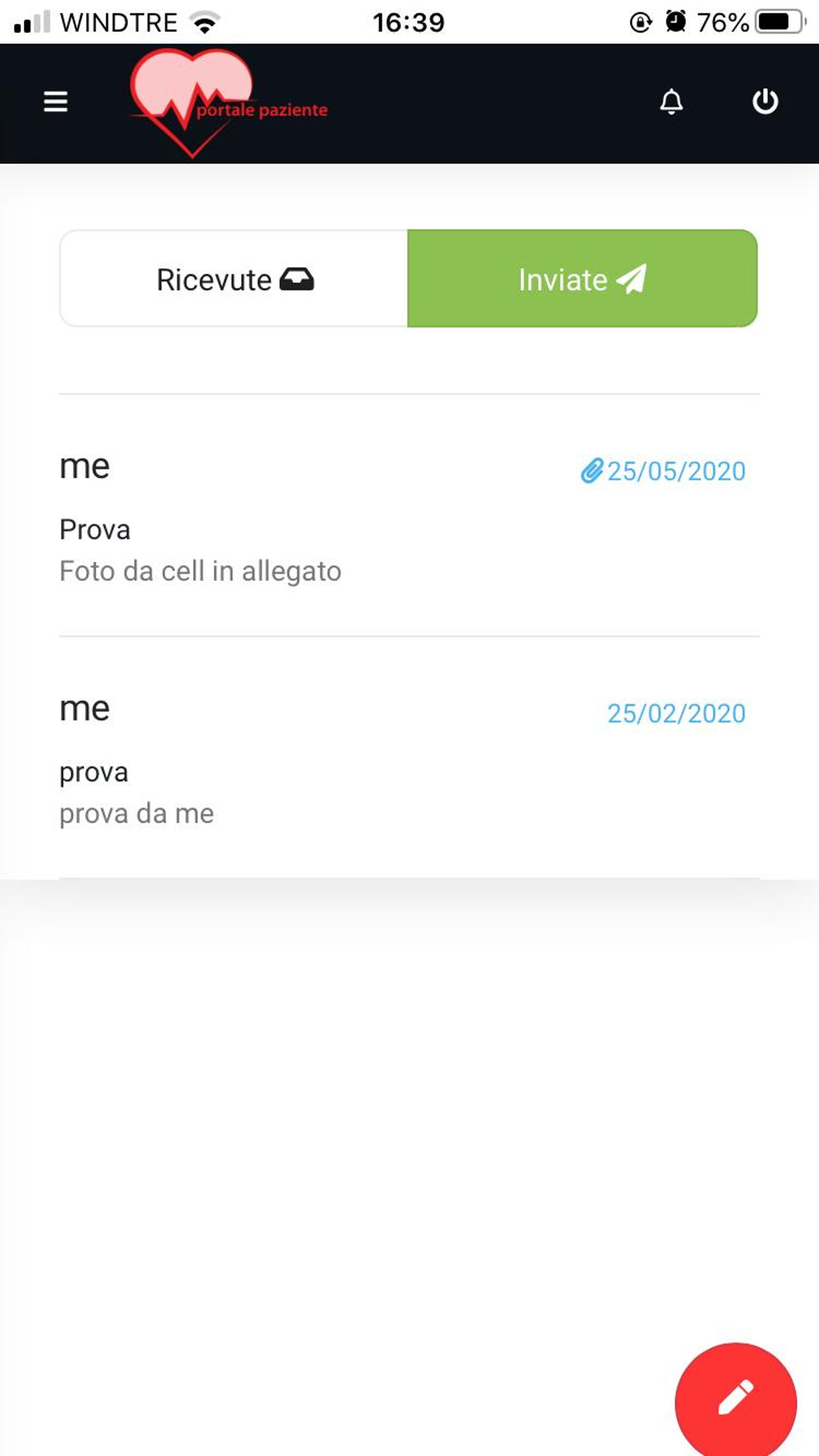
Task: Click the date 25/05/2020
Action: 675,471
